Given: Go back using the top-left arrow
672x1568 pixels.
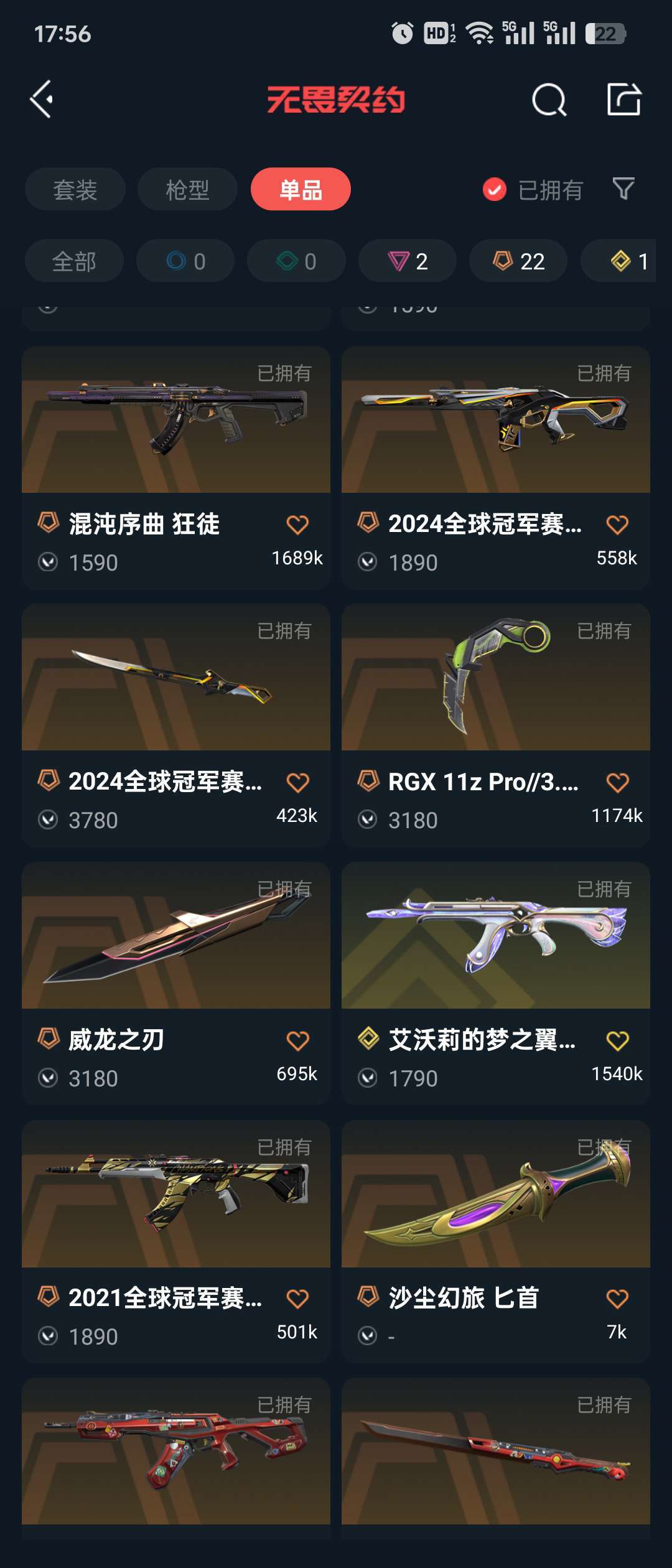Looking at the screenshot, I should 42,100.
